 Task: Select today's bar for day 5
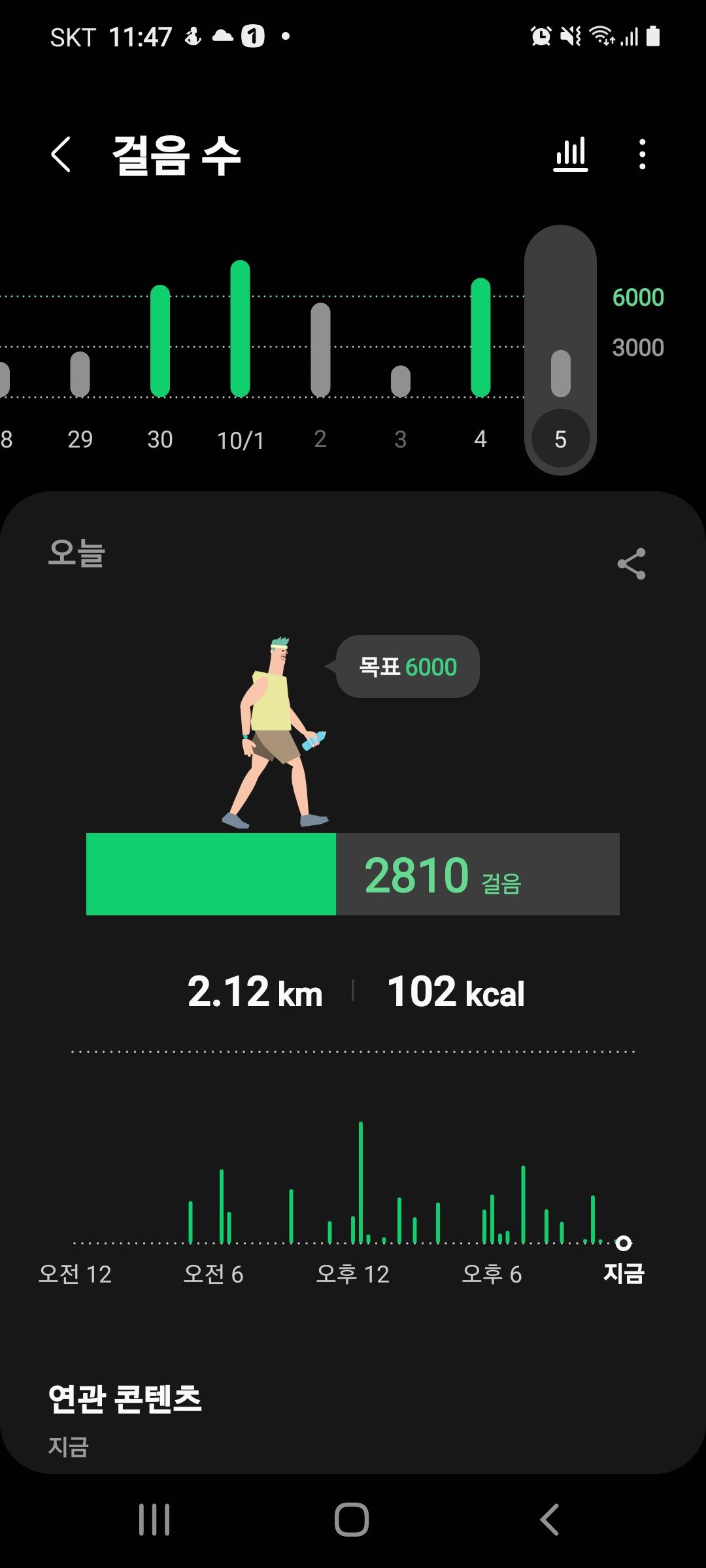coord(560,374)
